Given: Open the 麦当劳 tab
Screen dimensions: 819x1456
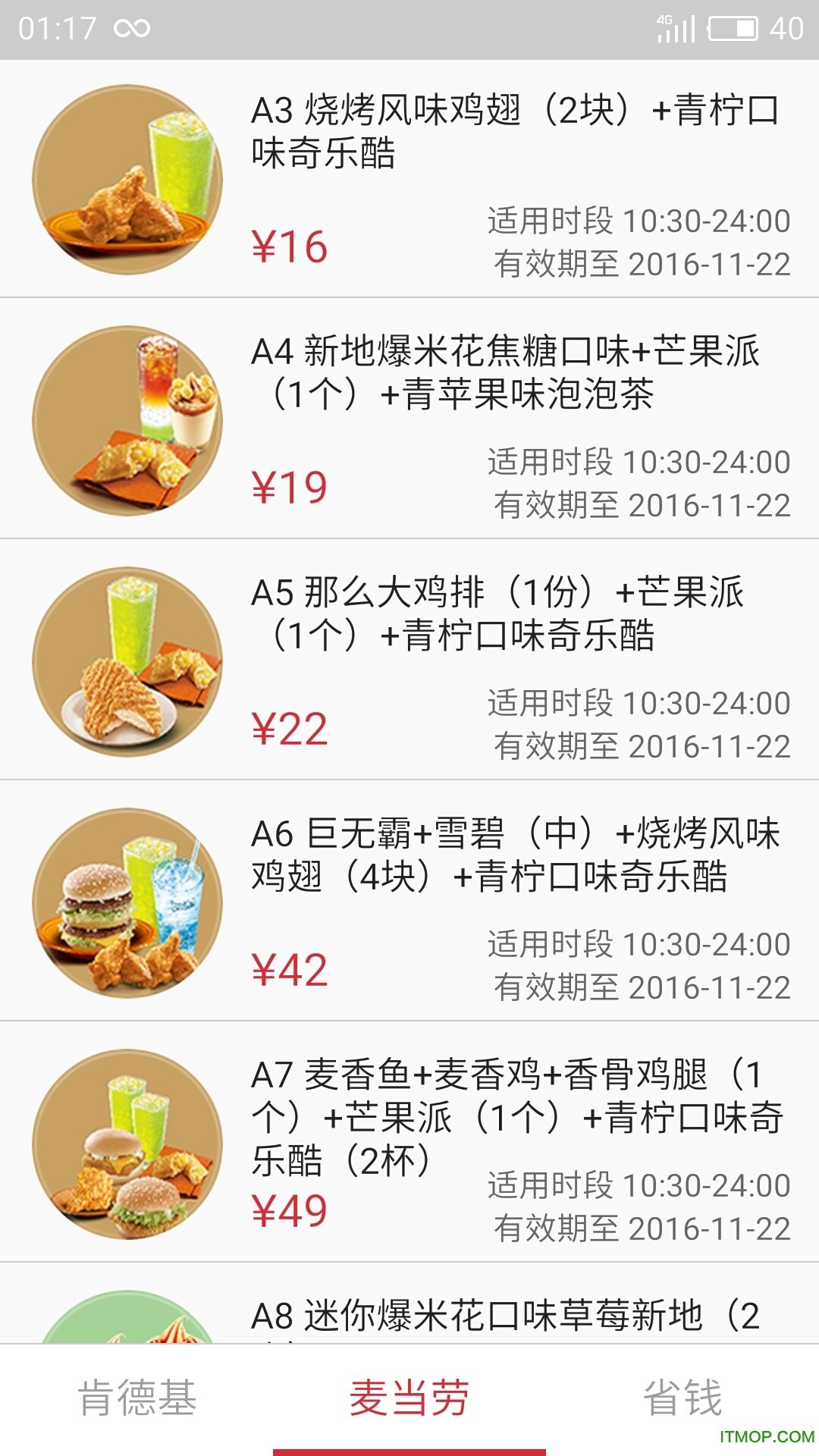Looking at the screenshot, I should (409, 1399).
